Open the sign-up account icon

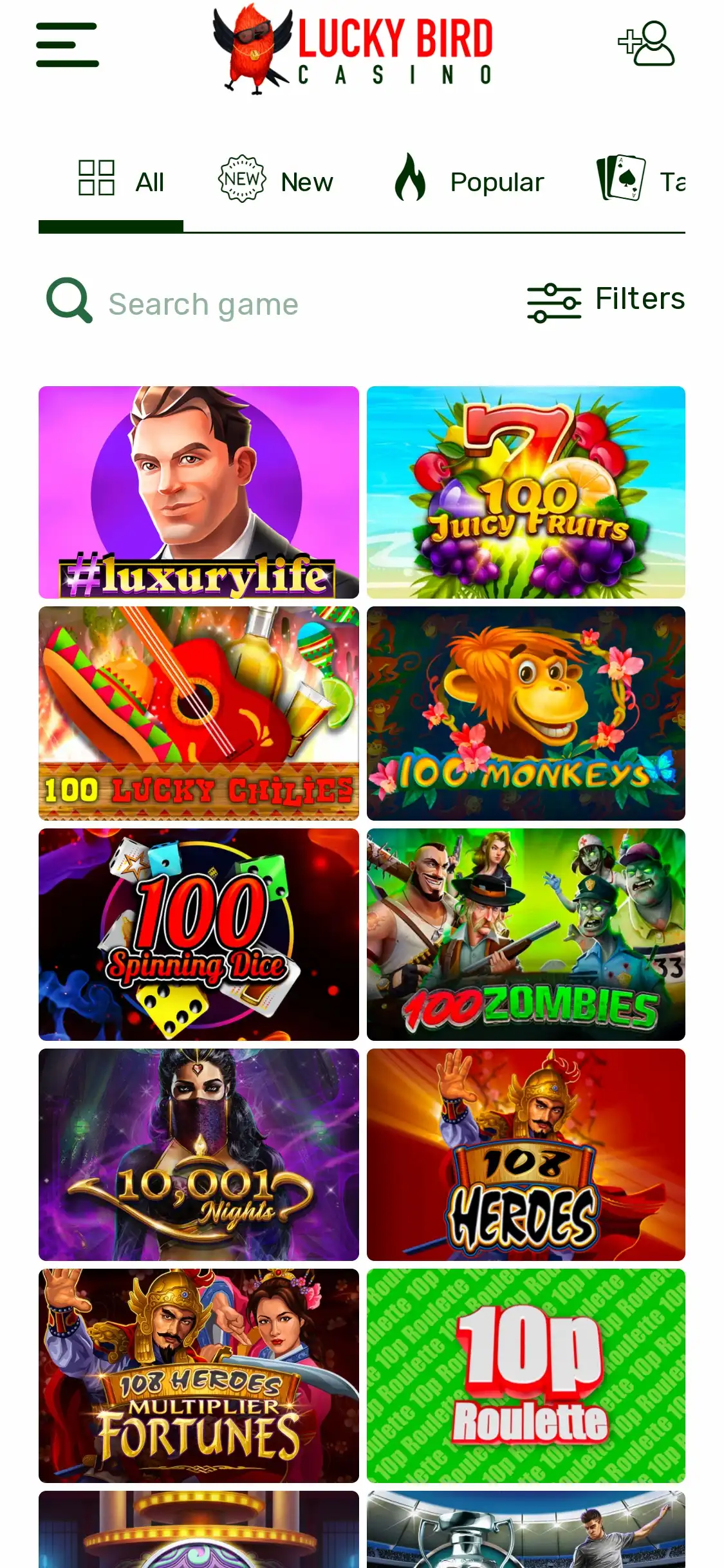click(x=646, y=44)
